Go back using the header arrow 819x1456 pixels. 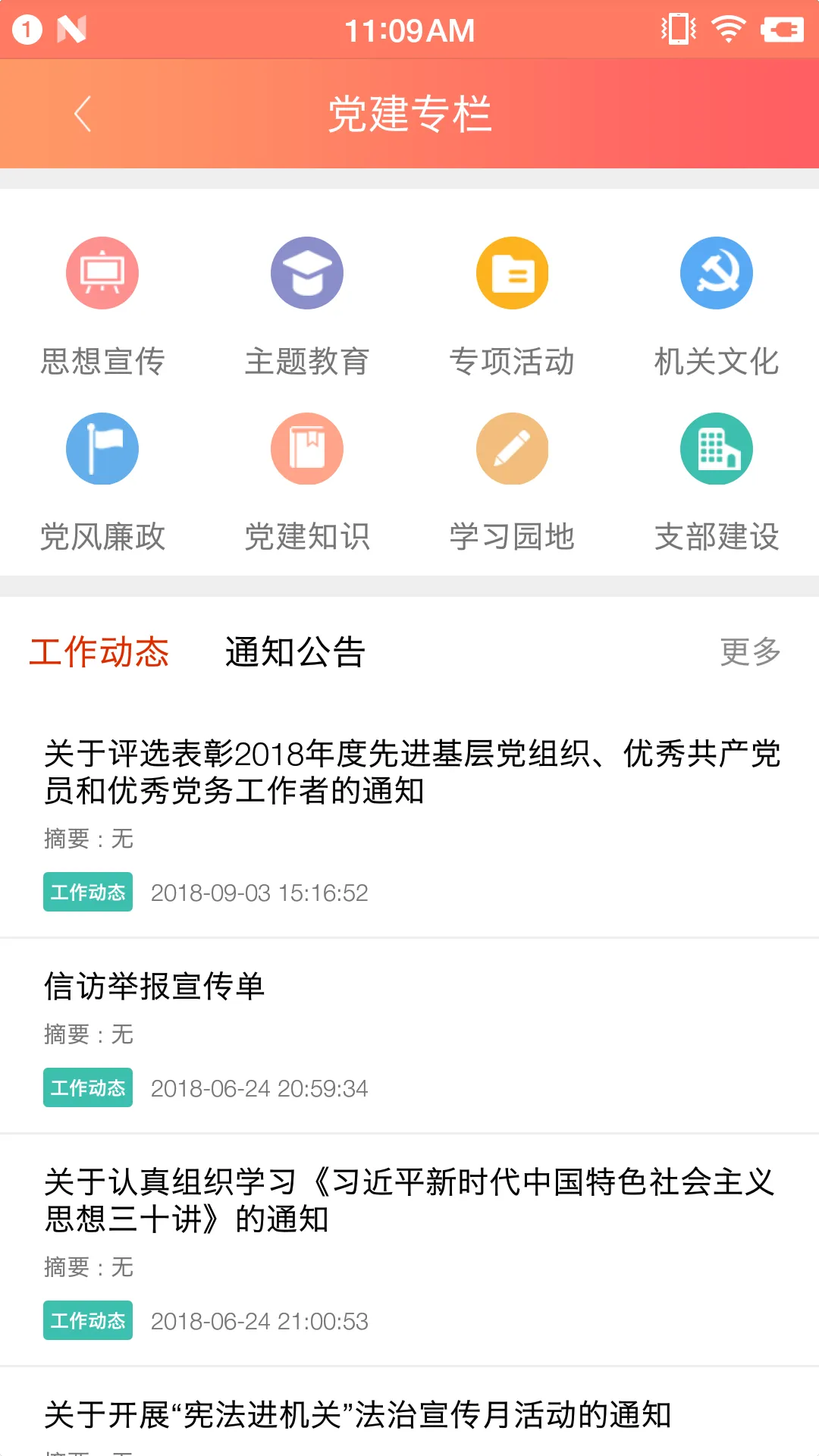pos(82,114)
